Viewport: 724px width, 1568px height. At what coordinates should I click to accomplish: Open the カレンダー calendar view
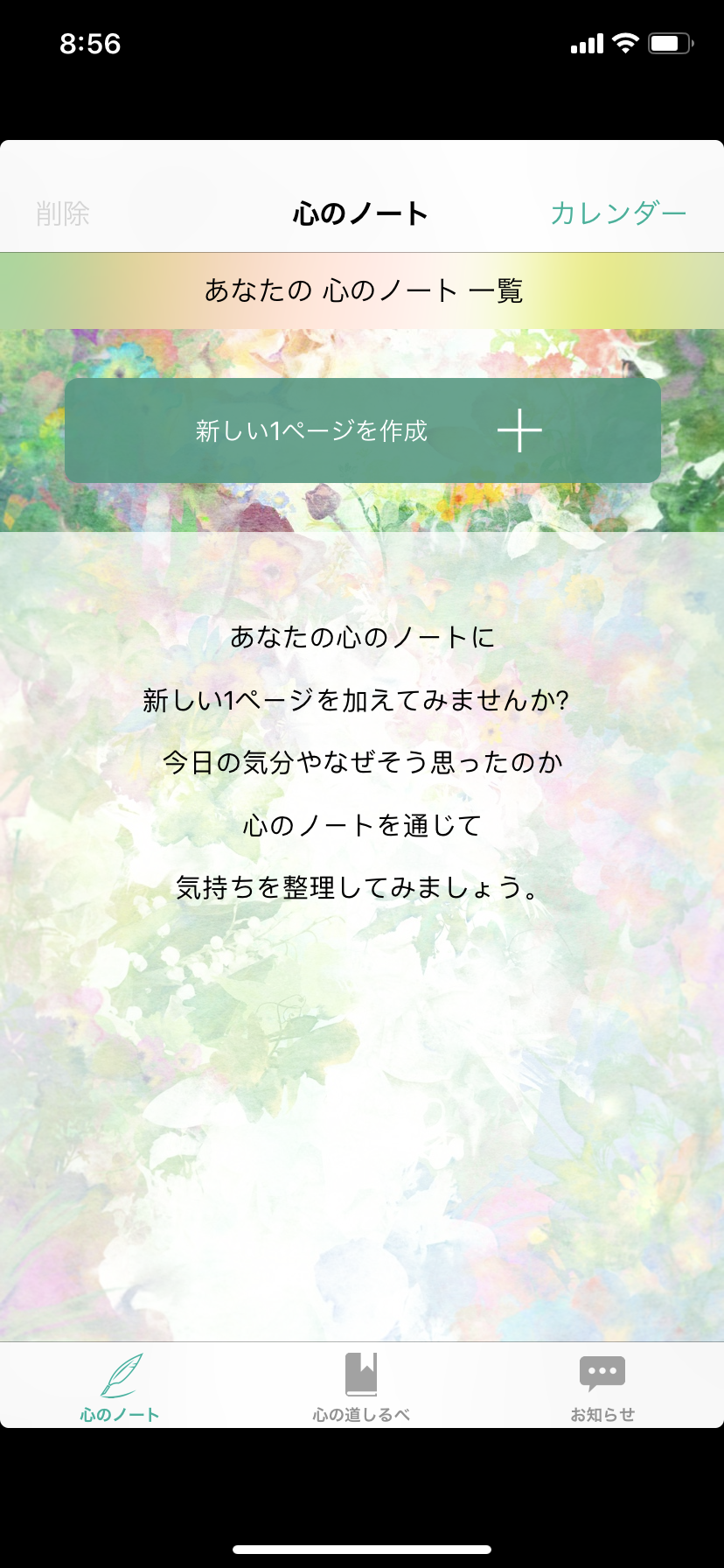[x=618, y=213]
